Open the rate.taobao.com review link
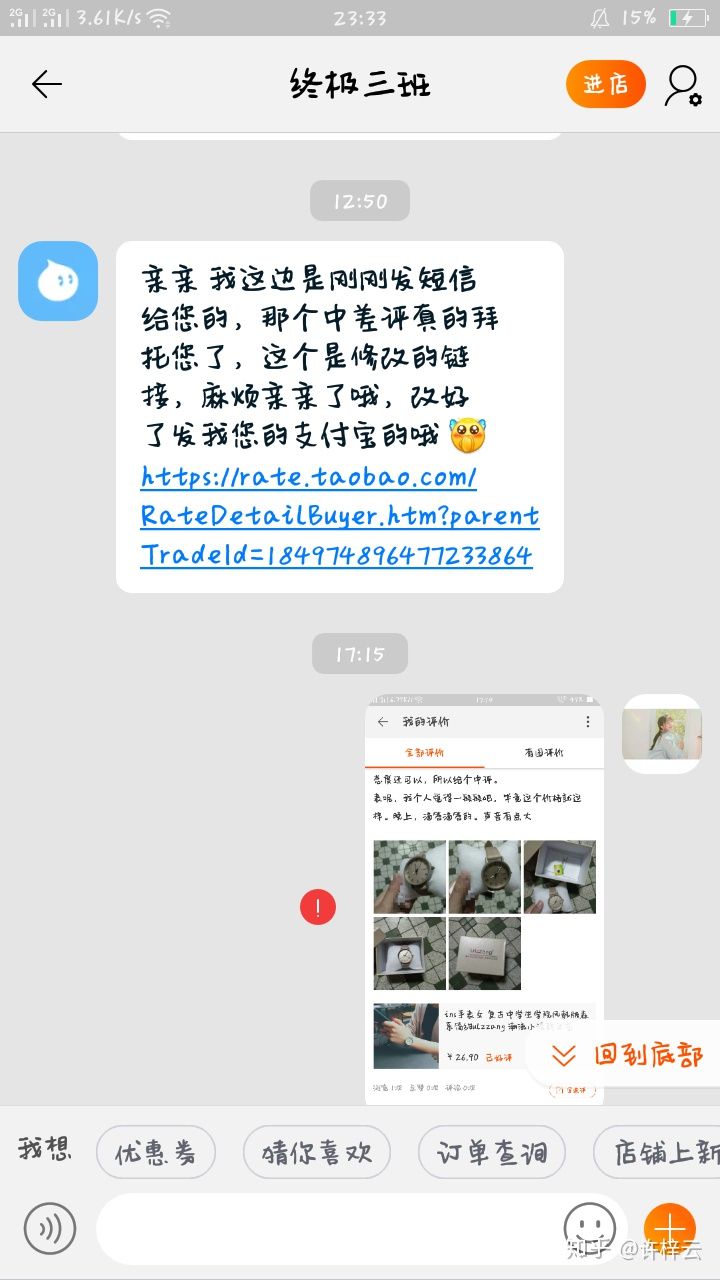The width and height of the screenshot is (720, 1280). [x=338, y=516]
